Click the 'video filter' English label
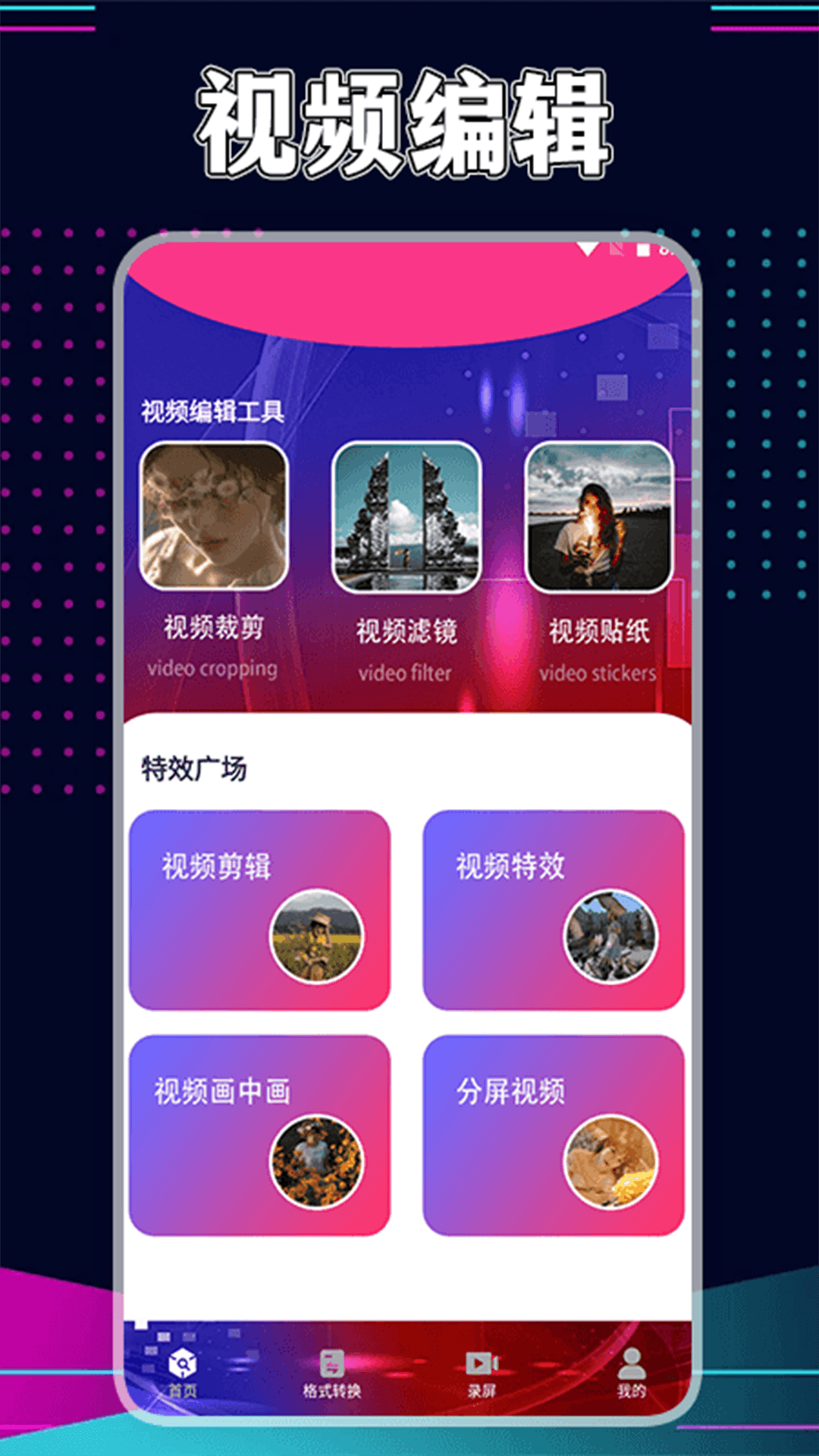Image resolution: width=819 pixels, height=1456 pixels. point(406,670)
